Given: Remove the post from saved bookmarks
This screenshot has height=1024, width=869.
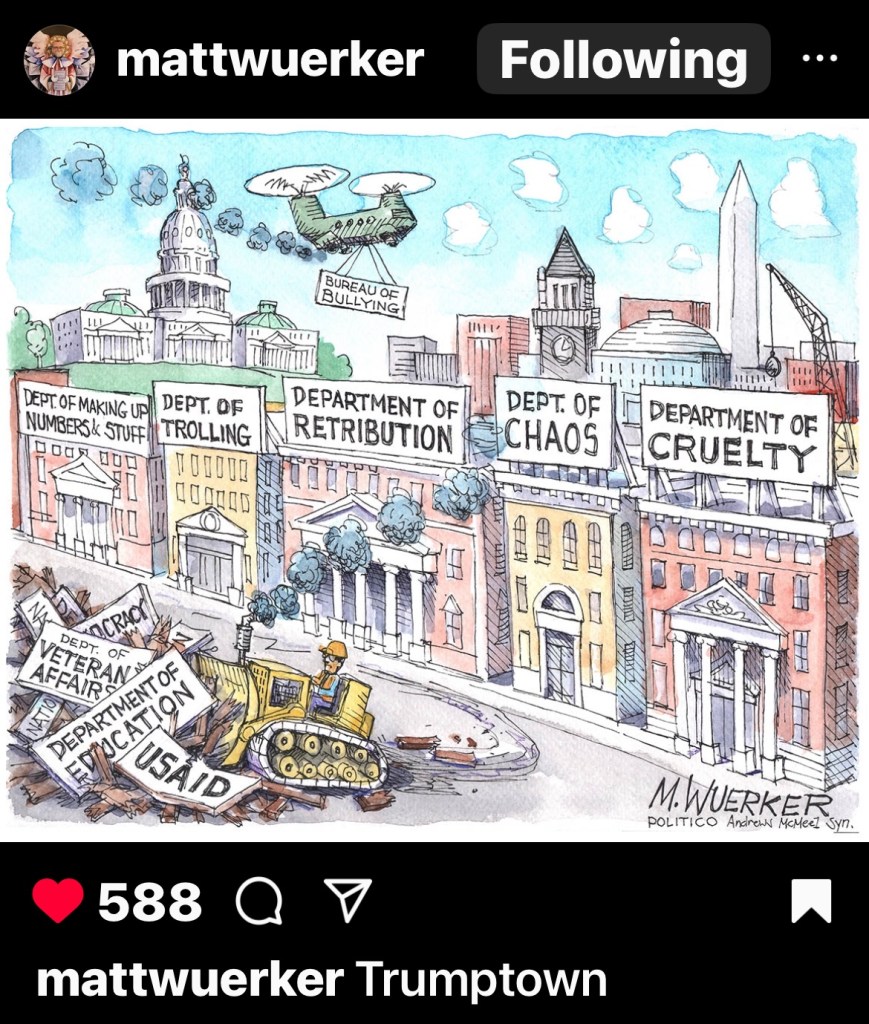Looking at the screenshot, I should coord(811,901).
